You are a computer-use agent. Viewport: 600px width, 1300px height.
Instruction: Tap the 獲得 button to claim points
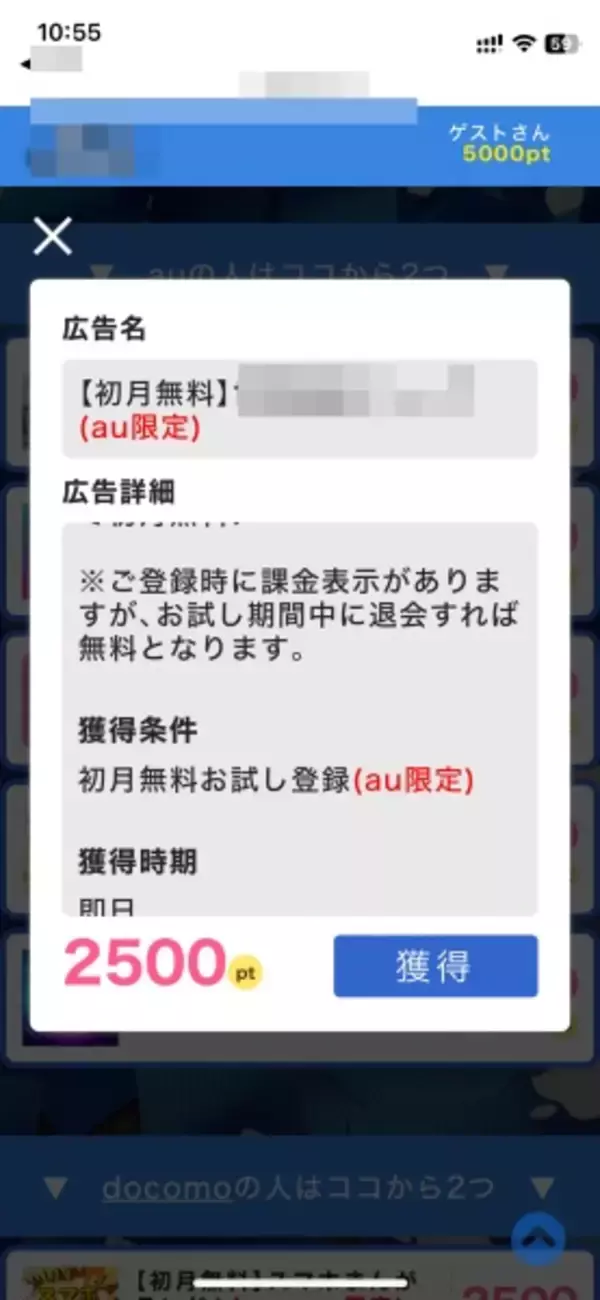point(435,966)
